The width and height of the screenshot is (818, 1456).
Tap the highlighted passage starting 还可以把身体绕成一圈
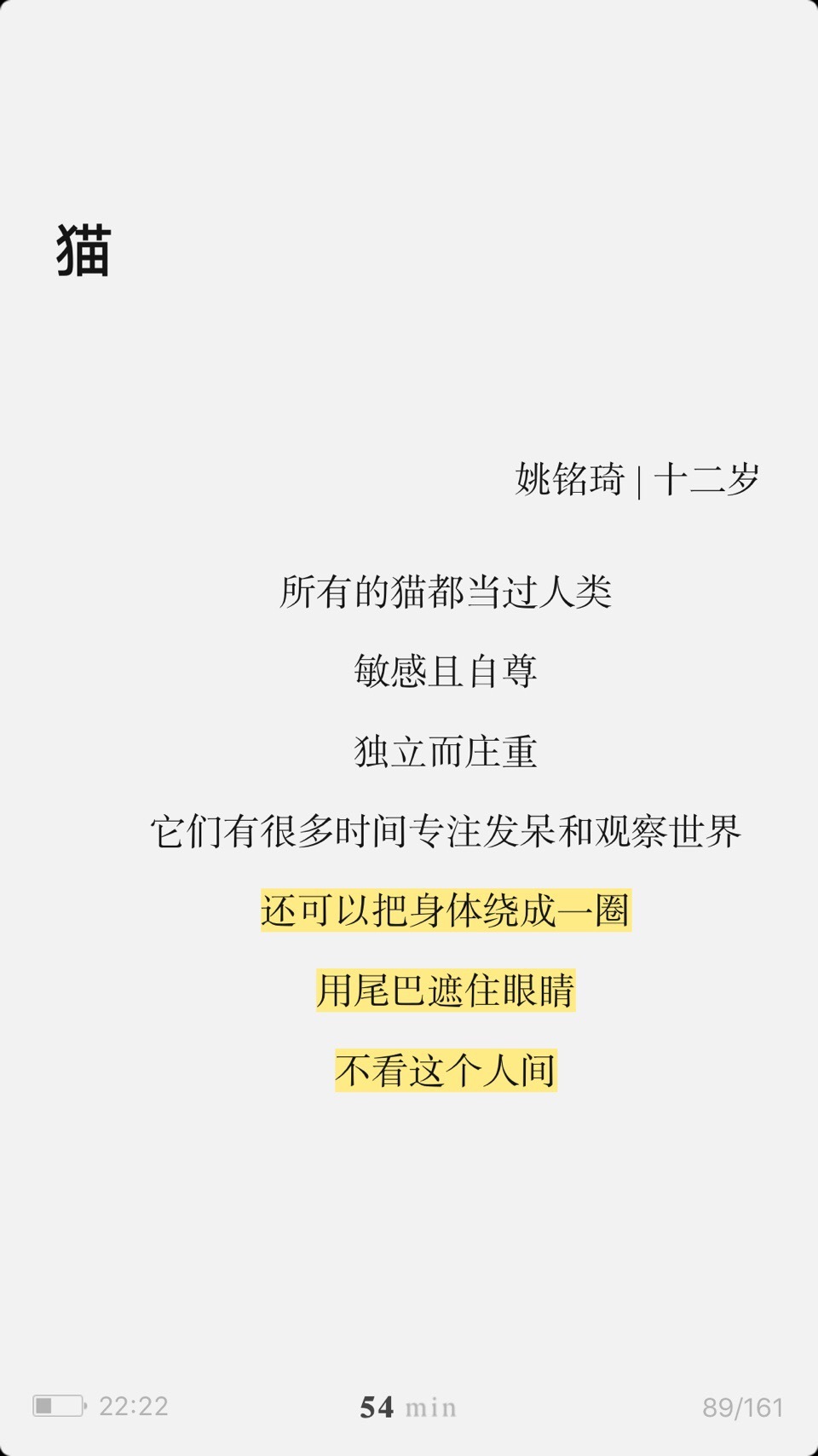point(446,910)
